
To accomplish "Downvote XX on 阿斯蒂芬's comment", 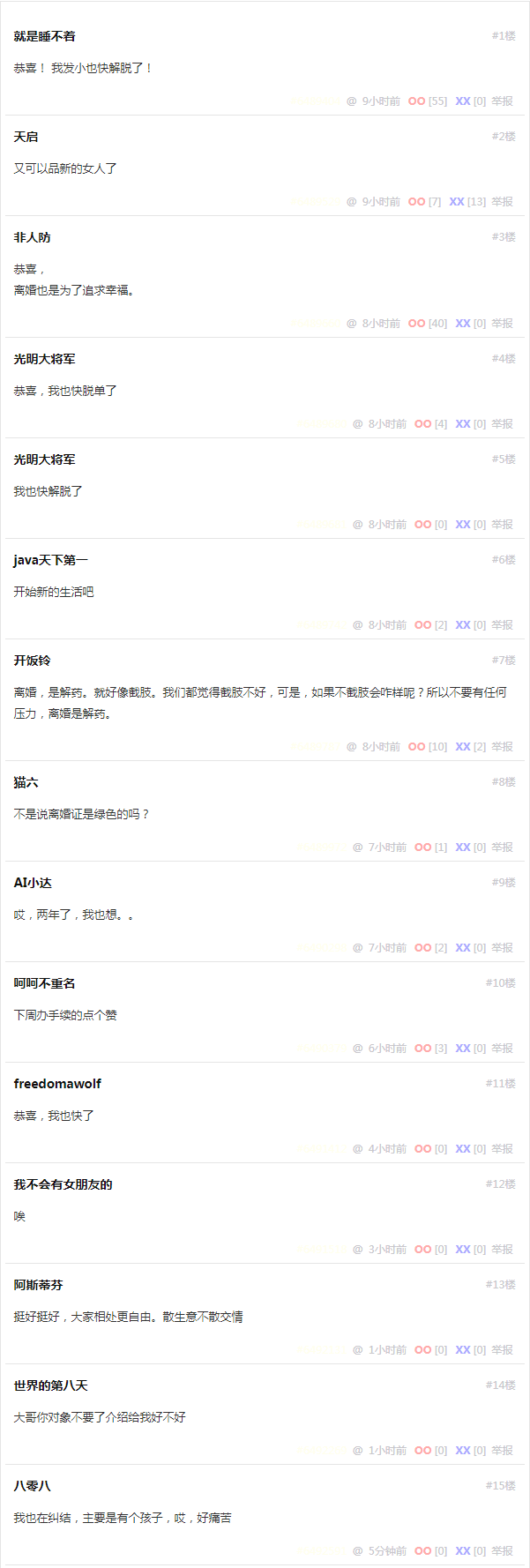I will point(463,1350).
